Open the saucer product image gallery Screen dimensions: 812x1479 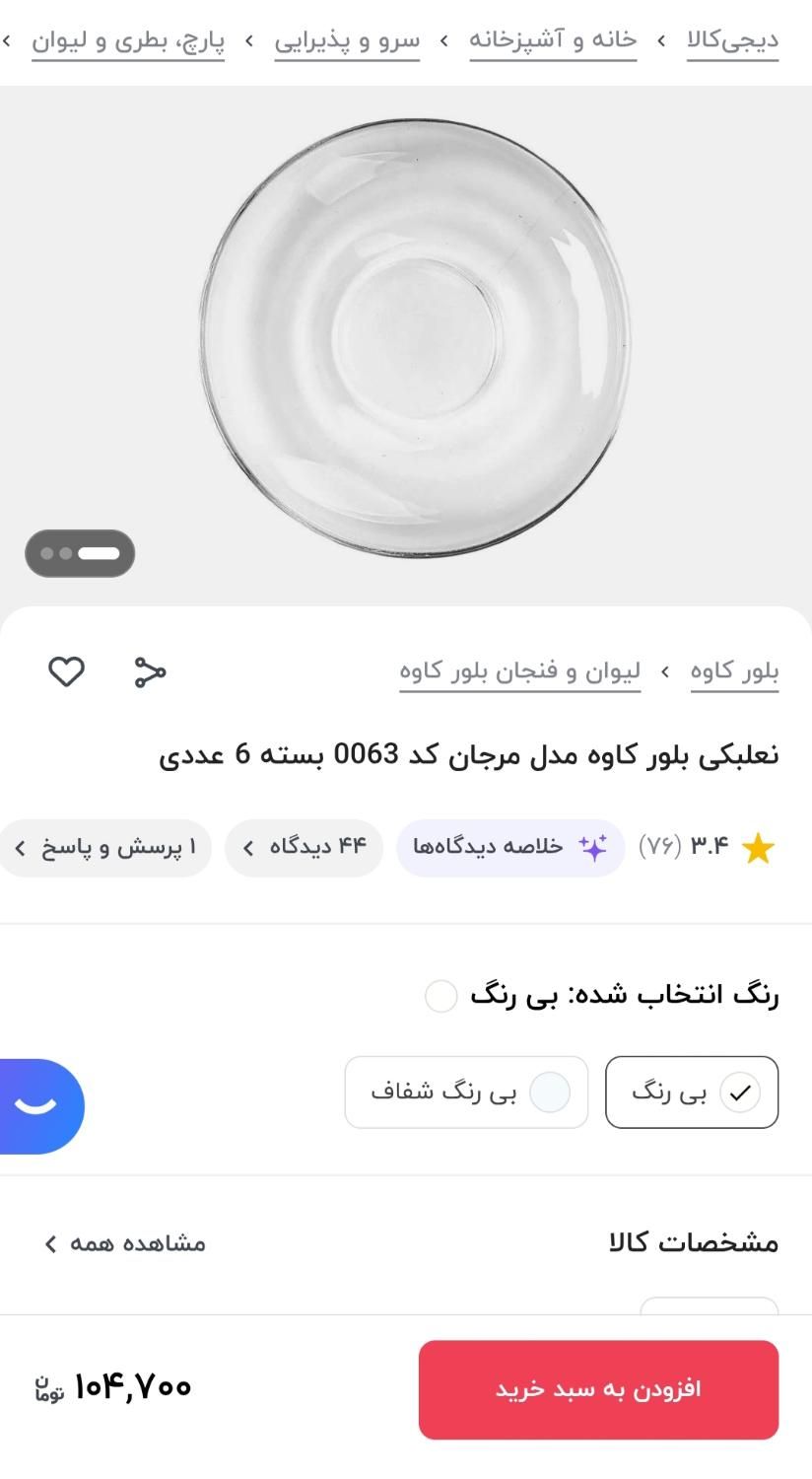coord(415,339)
